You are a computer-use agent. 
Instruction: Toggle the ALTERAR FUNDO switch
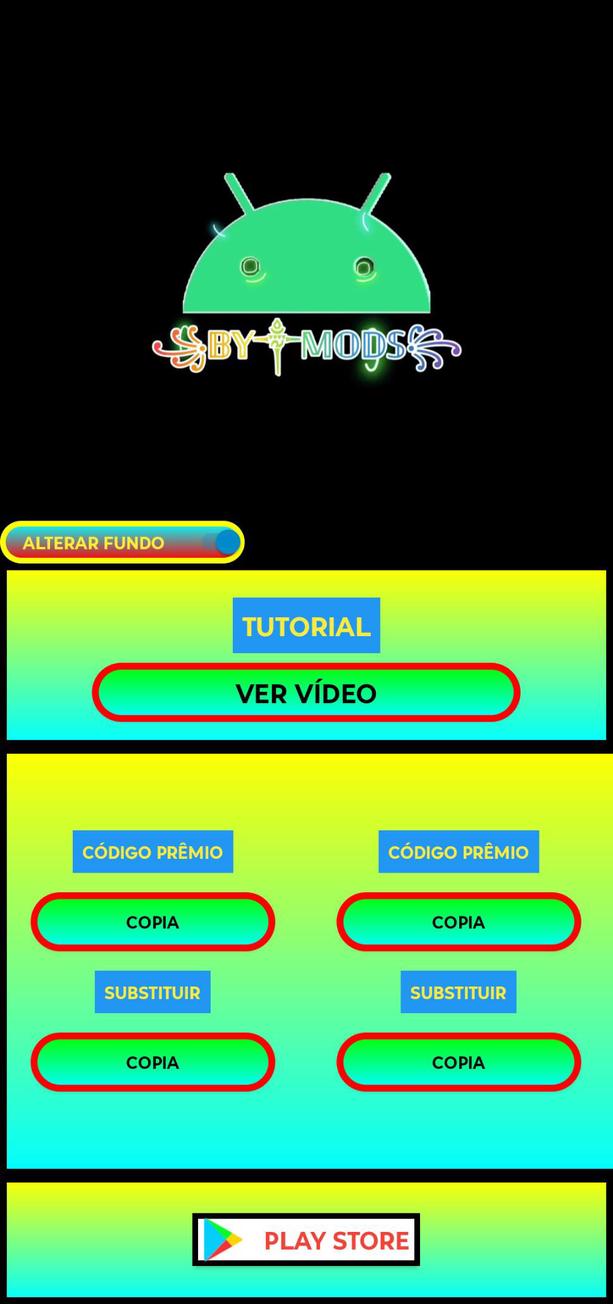click(x=225, y=543)
